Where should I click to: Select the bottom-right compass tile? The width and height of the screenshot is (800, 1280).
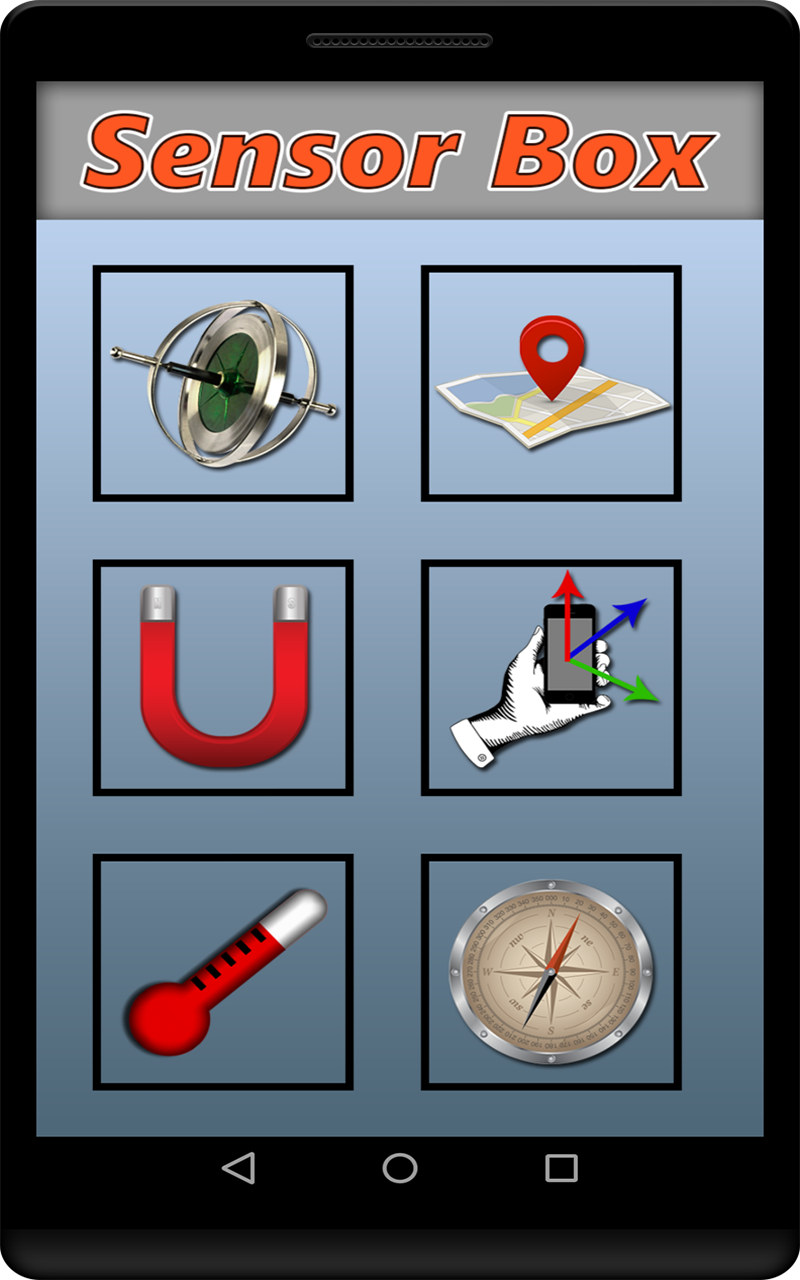(551, 970)
